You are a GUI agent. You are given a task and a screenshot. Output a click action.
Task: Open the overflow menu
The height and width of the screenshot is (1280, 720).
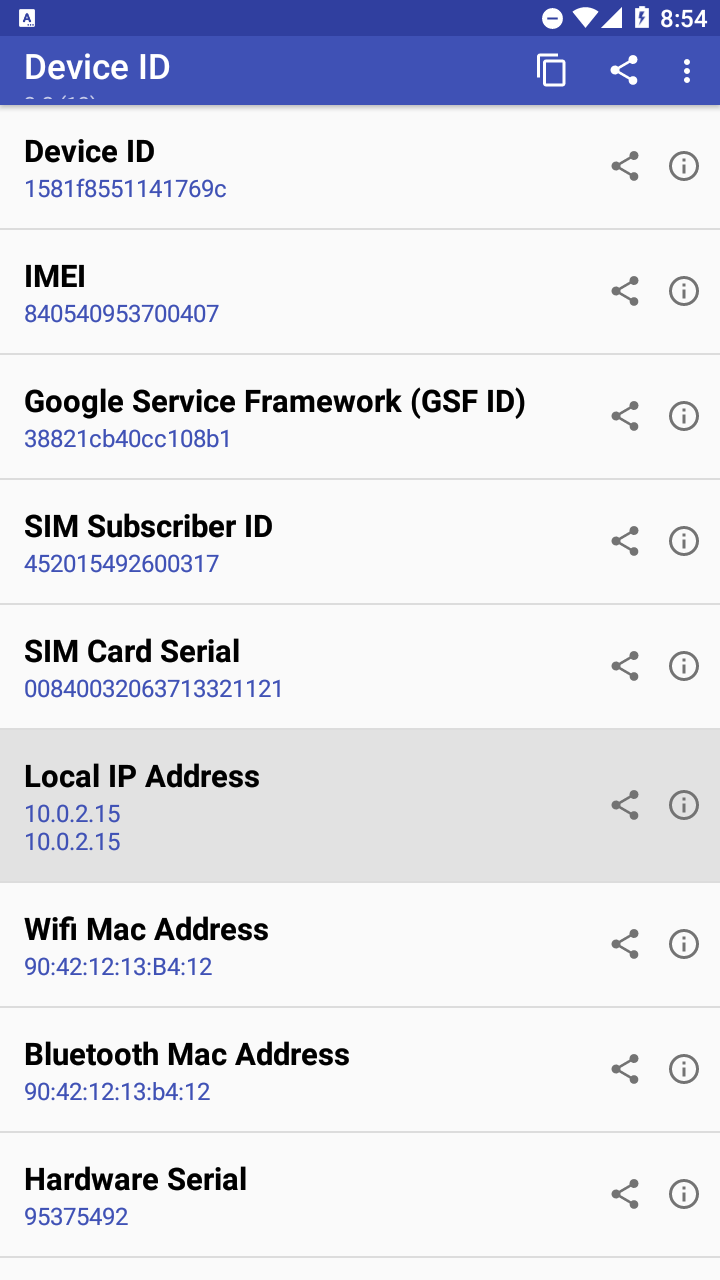click(686, 70)
